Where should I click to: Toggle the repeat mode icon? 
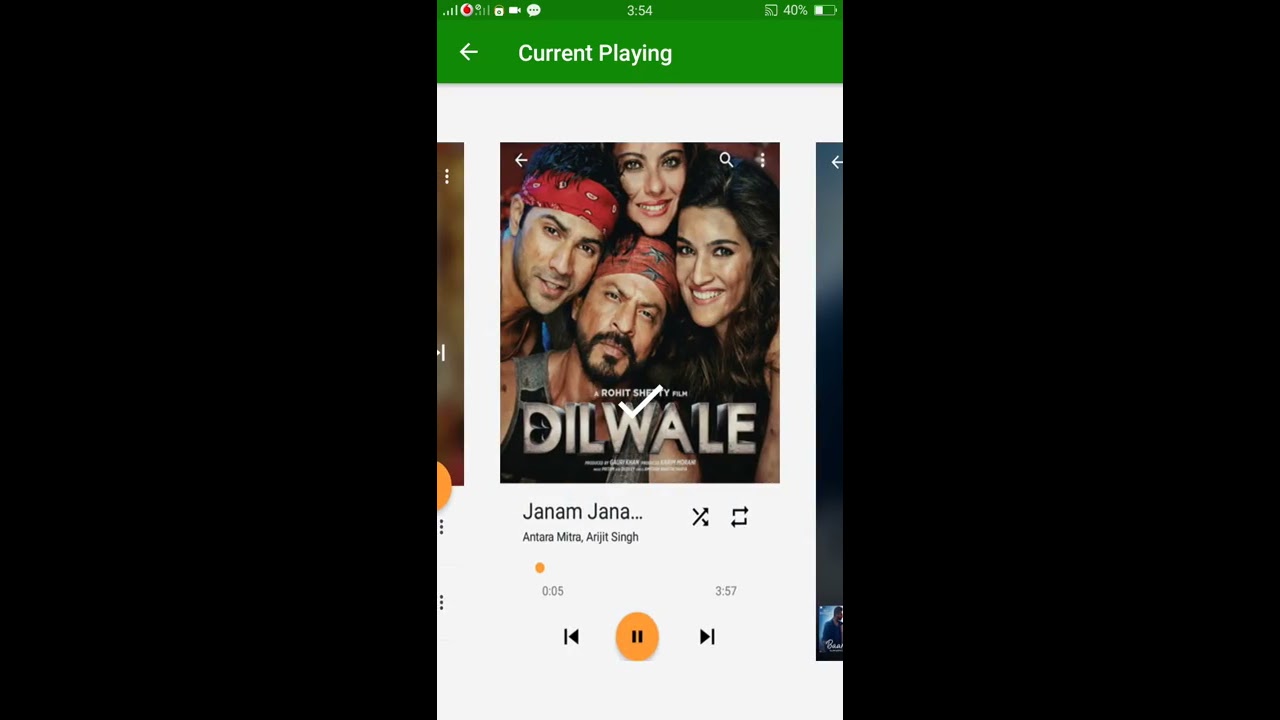pos(740,517)
